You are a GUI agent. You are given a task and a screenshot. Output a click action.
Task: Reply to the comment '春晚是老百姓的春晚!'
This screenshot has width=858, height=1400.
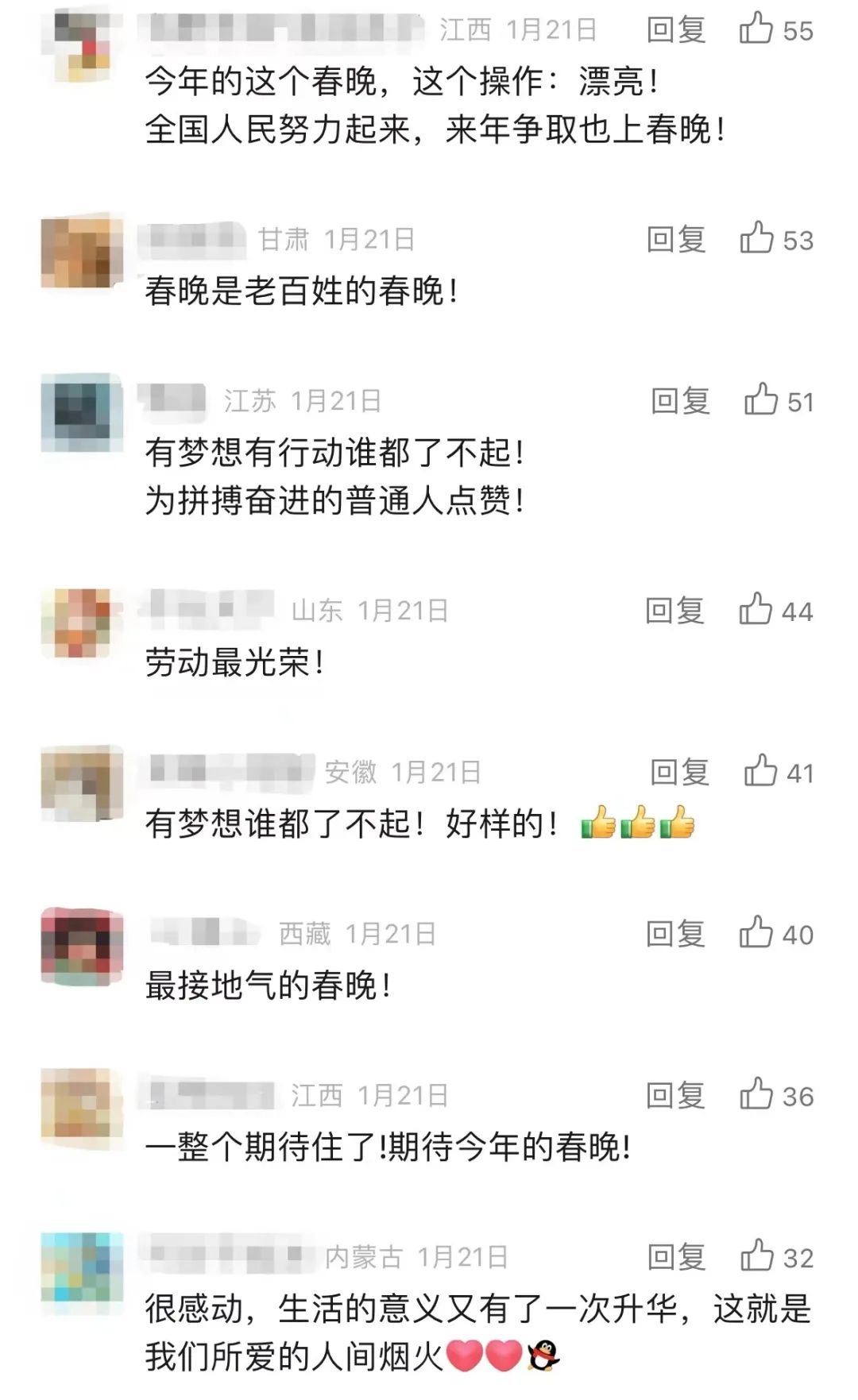tap(675, 239)
